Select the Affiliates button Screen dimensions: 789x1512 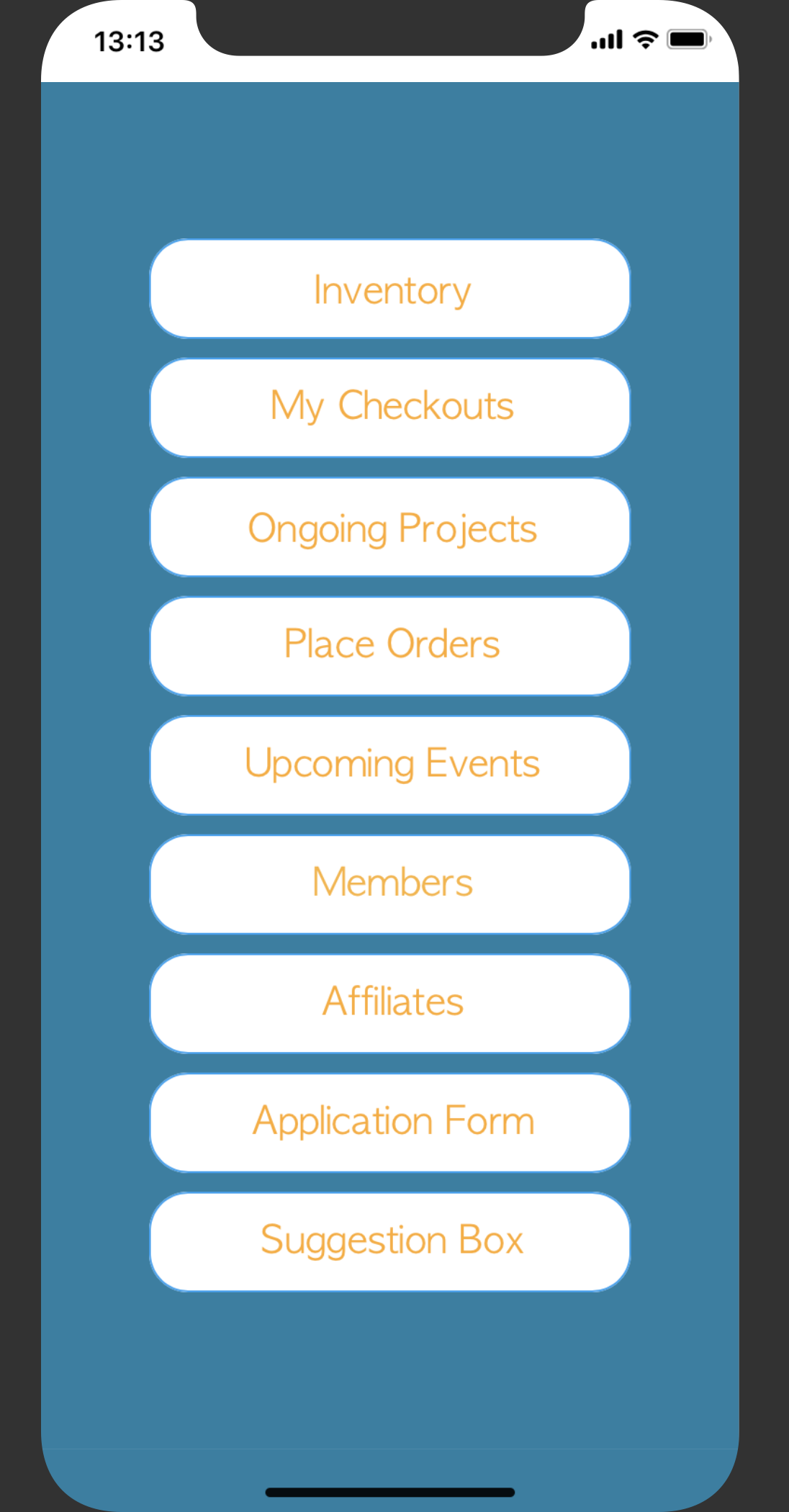tap(390, 1004)
